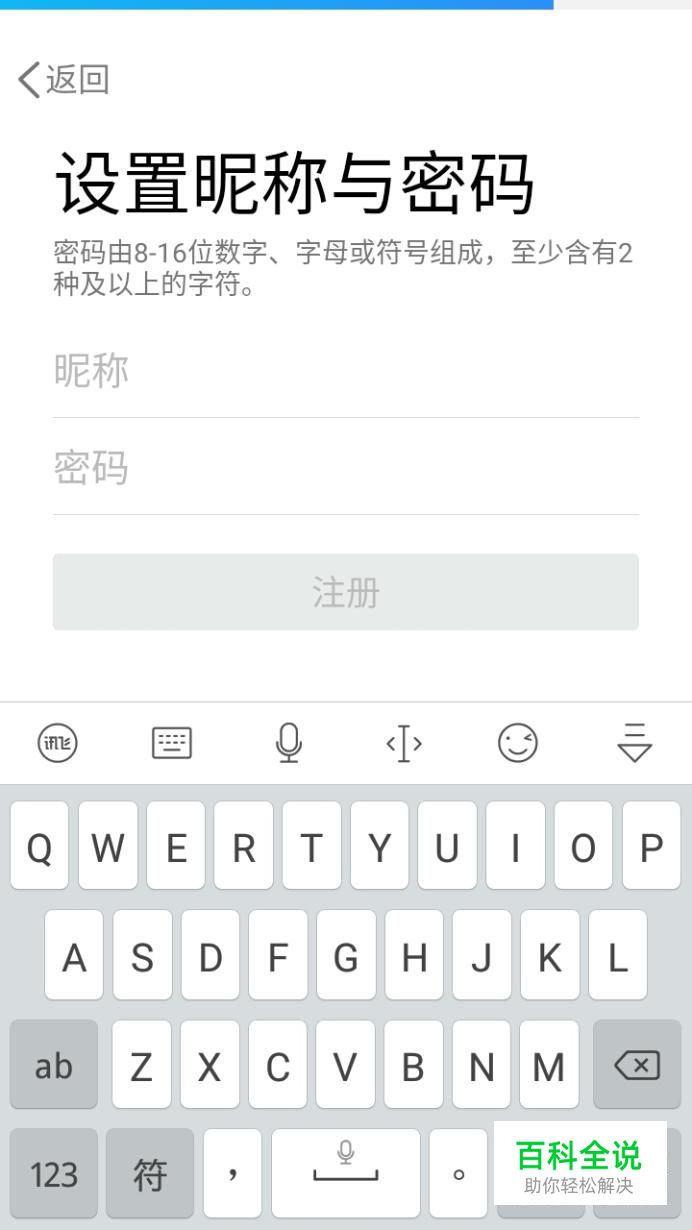692x1230 pixels.
Task: Start voice input from toolbar microphone
Action: (x=288, y=743)
